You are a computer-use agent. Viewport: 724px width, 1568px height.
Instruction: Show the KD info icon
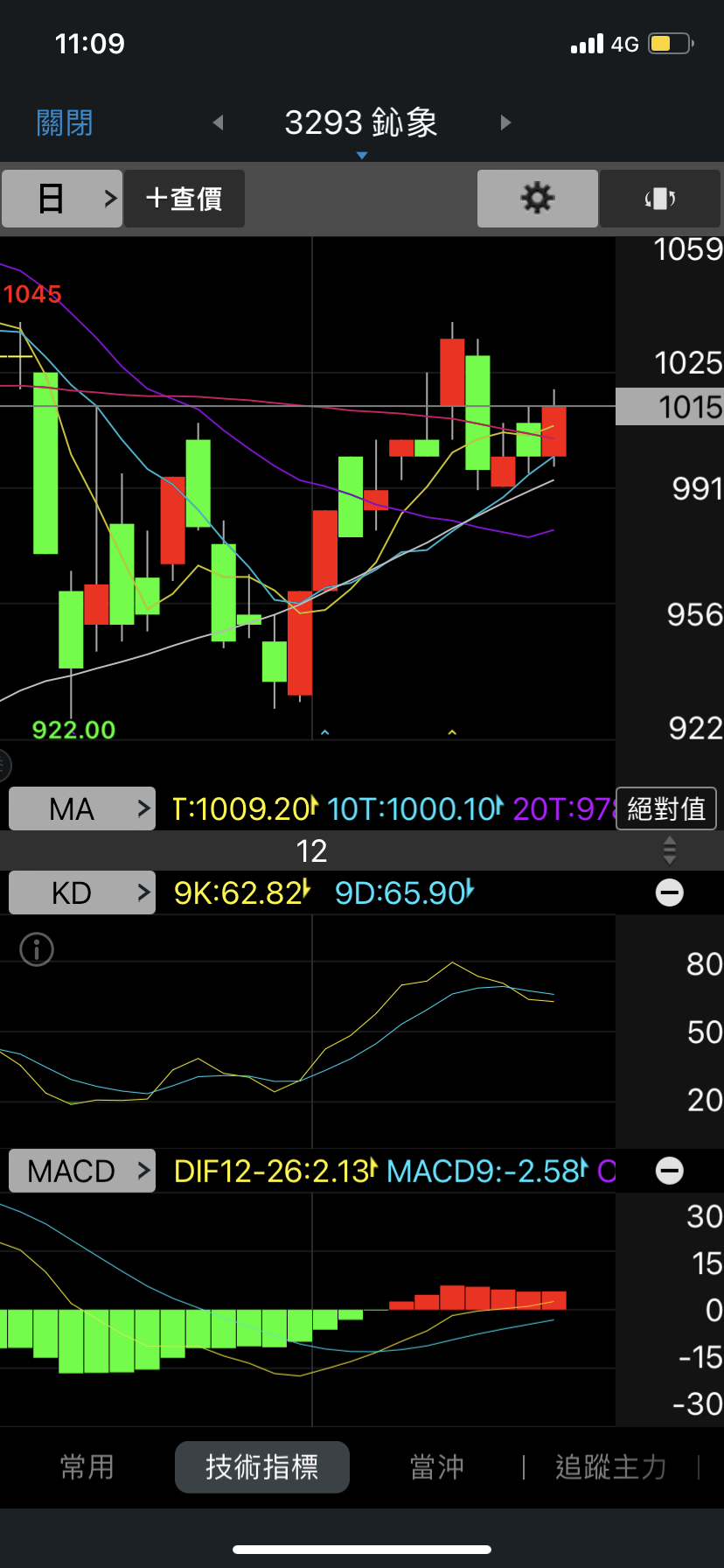(x=37, y=948)
